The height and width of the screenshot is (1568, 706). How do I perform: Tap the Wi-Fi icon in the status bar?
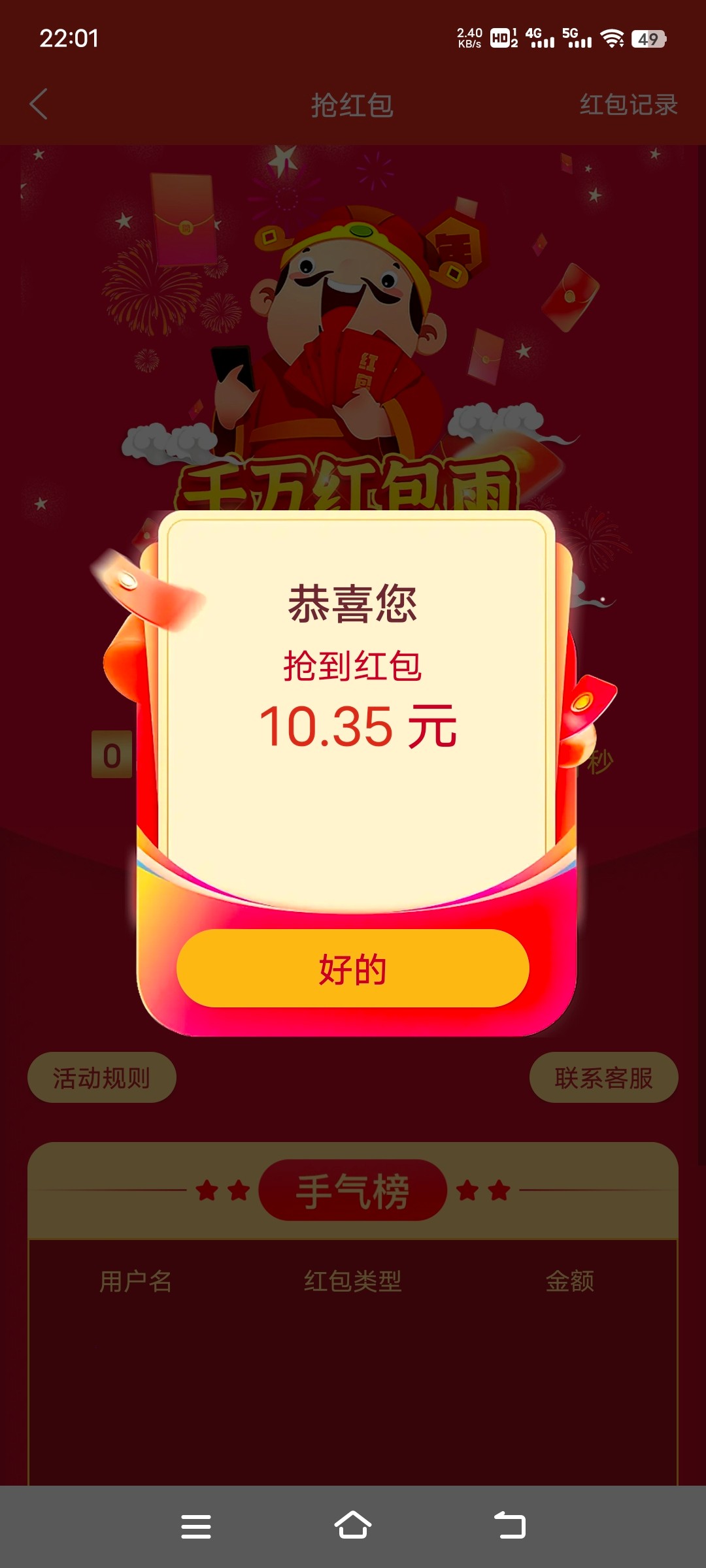(613, 38)
